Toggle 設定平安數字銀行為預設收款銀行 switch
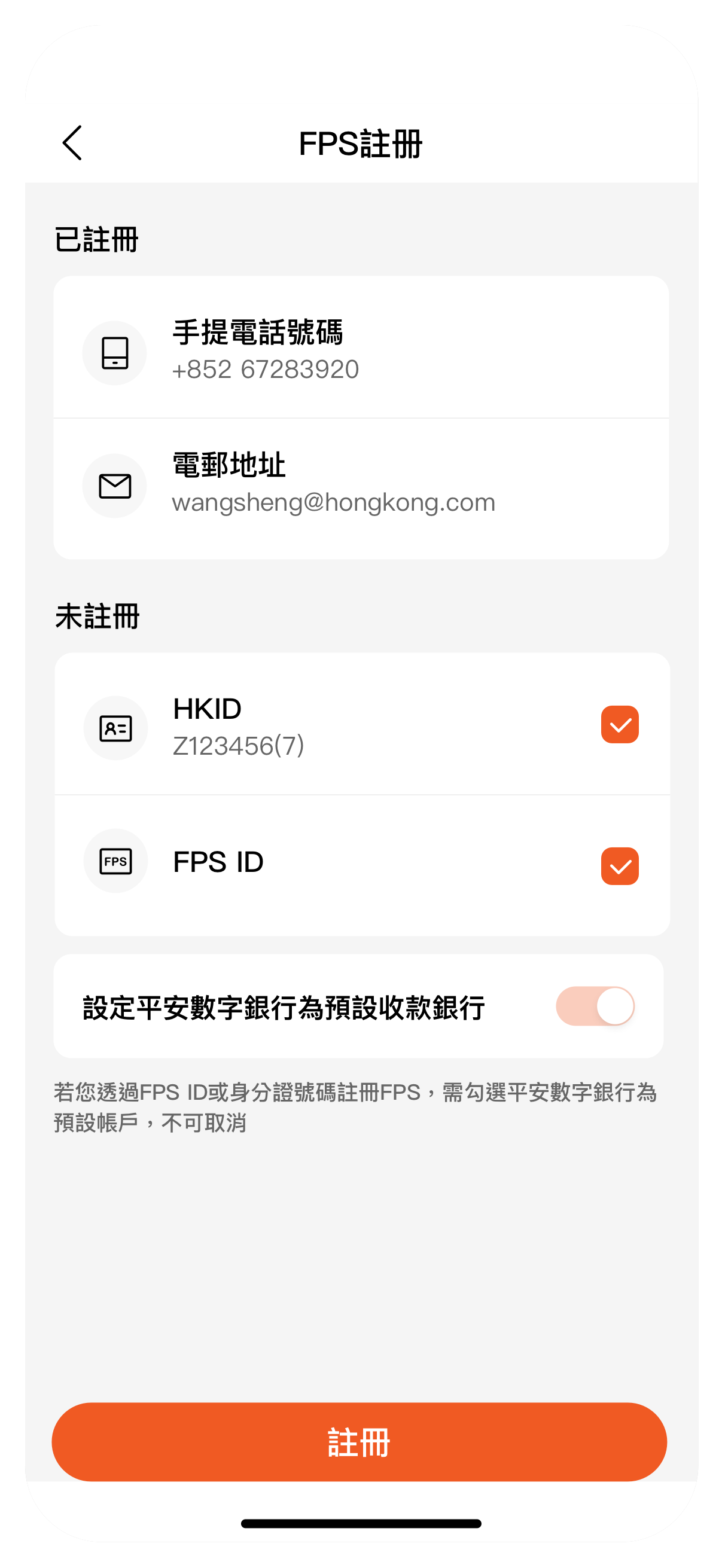Image resolution: width=725 pixels, height=1568 pixels. pos(595,1006)
